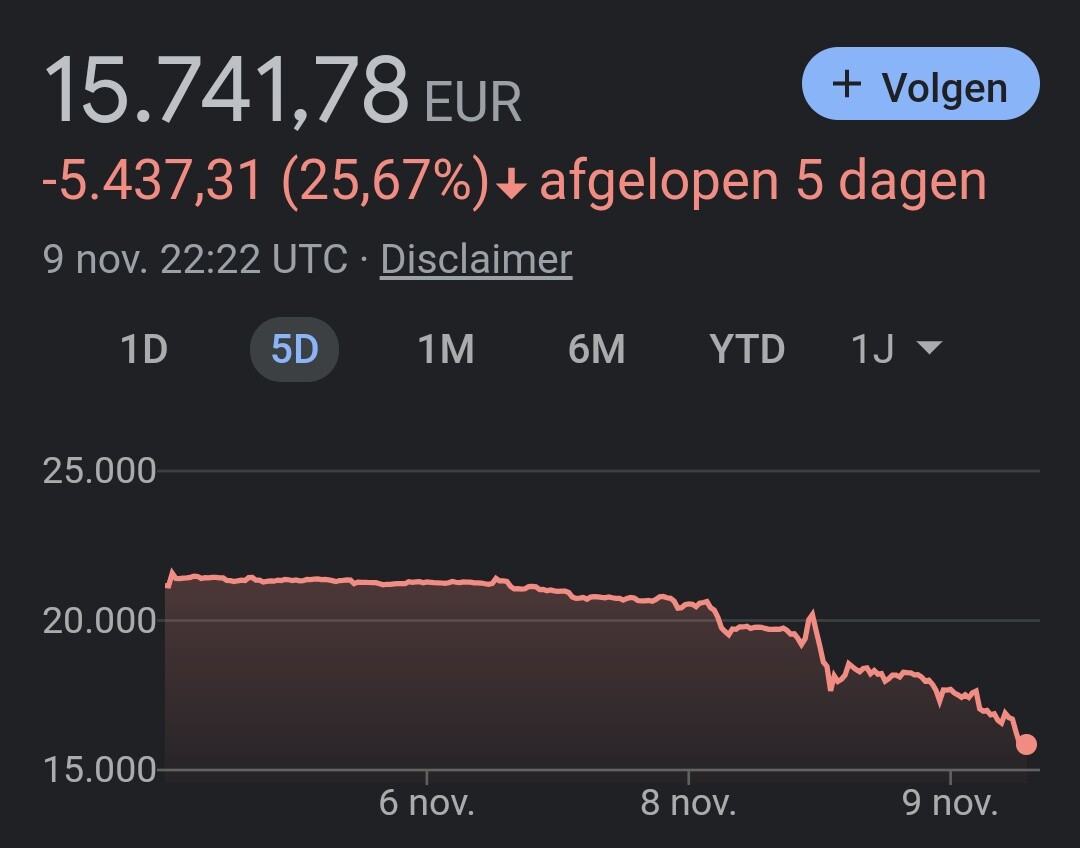Expand the 1J range dropdown

(x=896, y=350)
